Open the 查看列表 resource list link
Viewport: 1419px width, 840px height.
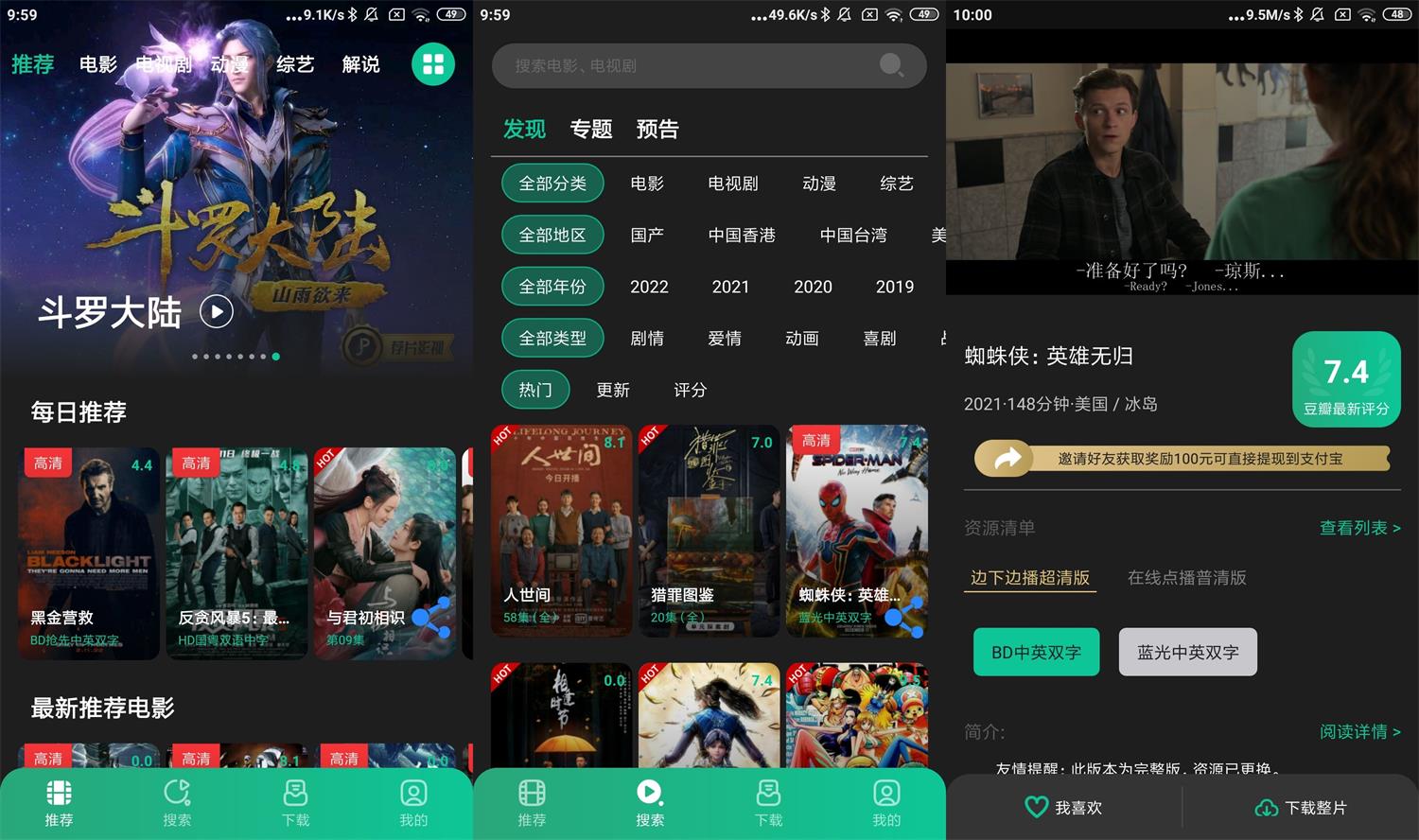[1359, 528]
